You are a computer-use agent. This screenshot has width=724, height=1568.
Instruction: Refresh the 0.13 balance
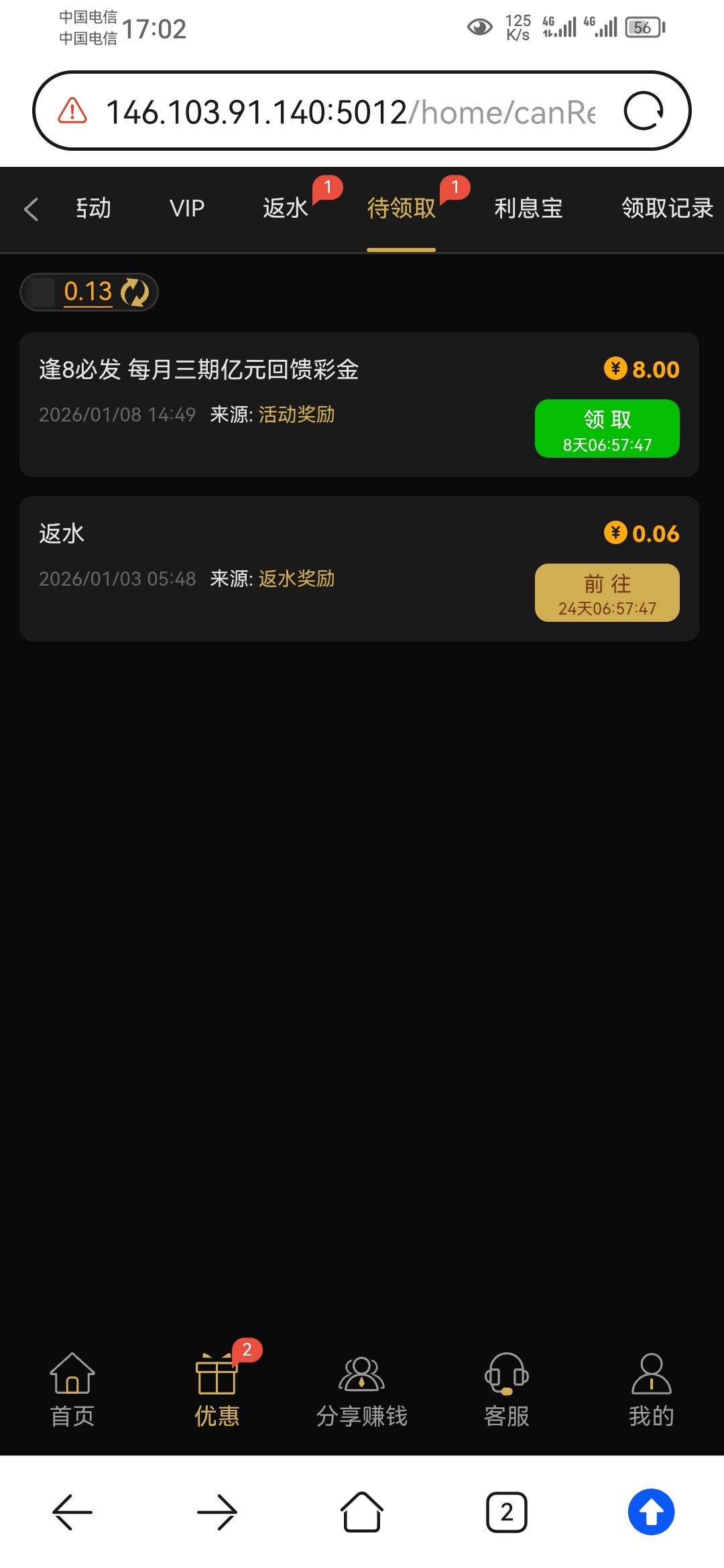(x=135, y=292)
